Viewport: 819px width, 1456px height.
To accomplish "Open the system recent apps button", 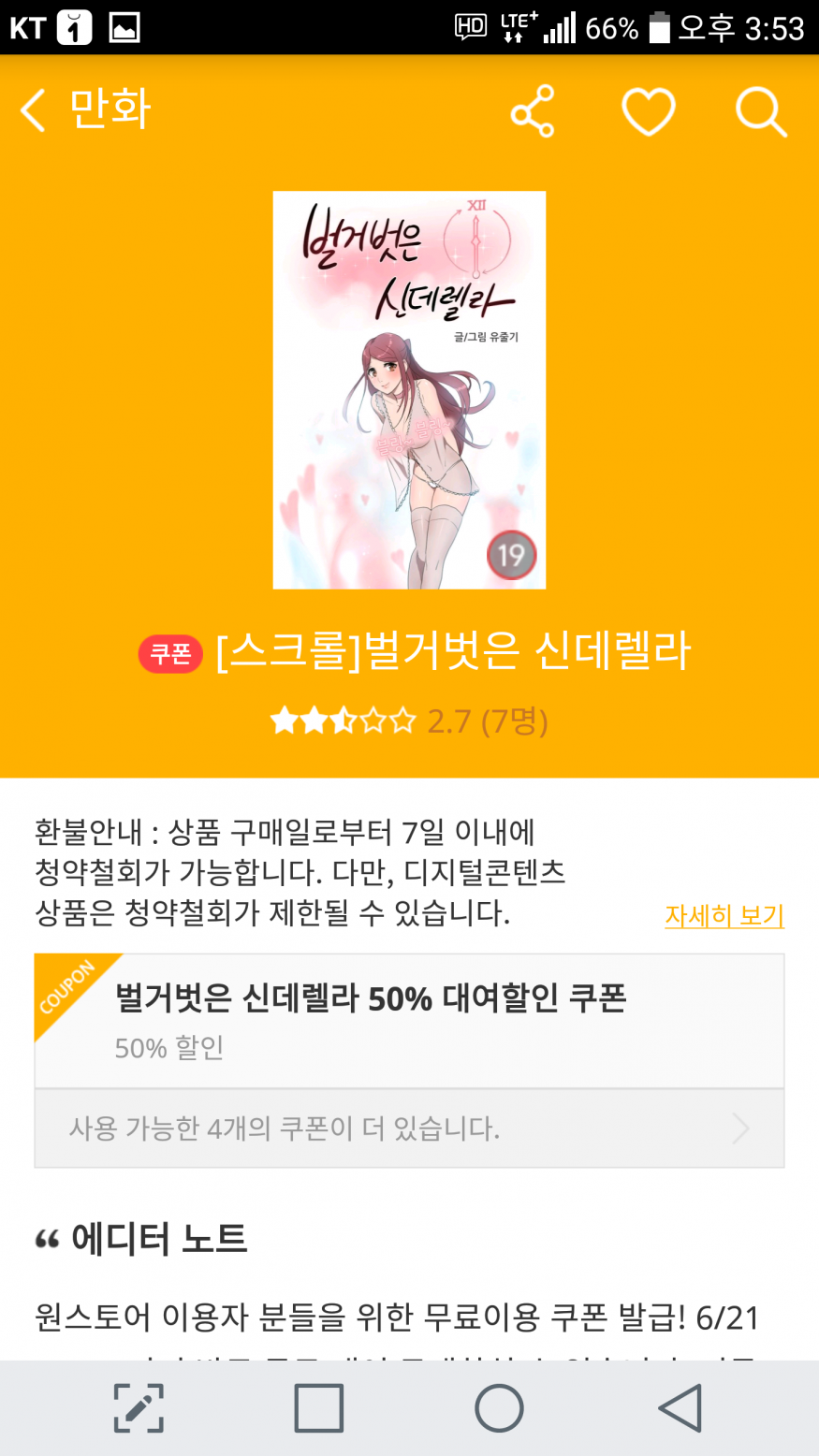I will (x=318, y=1407).
